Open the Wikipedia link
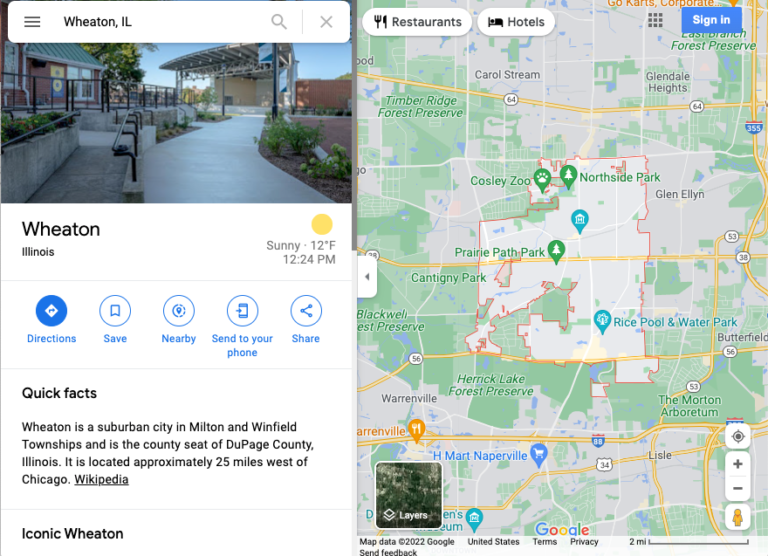Image resolution: width=768 pixels, height=556 pixels. pos(101,479)
